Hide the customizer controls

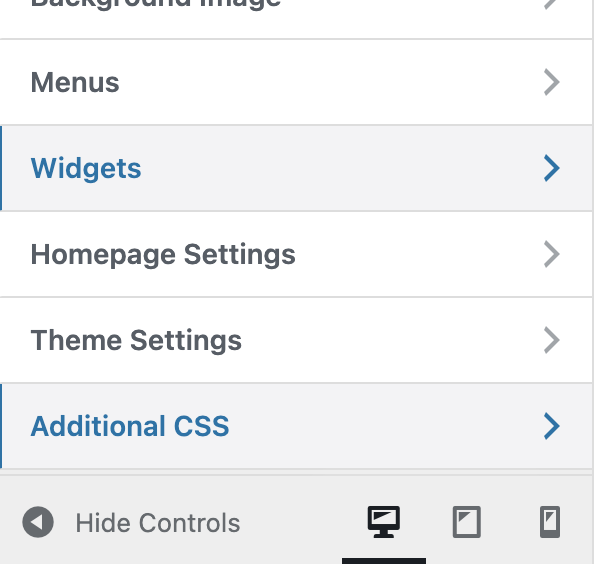pos(132,523)
